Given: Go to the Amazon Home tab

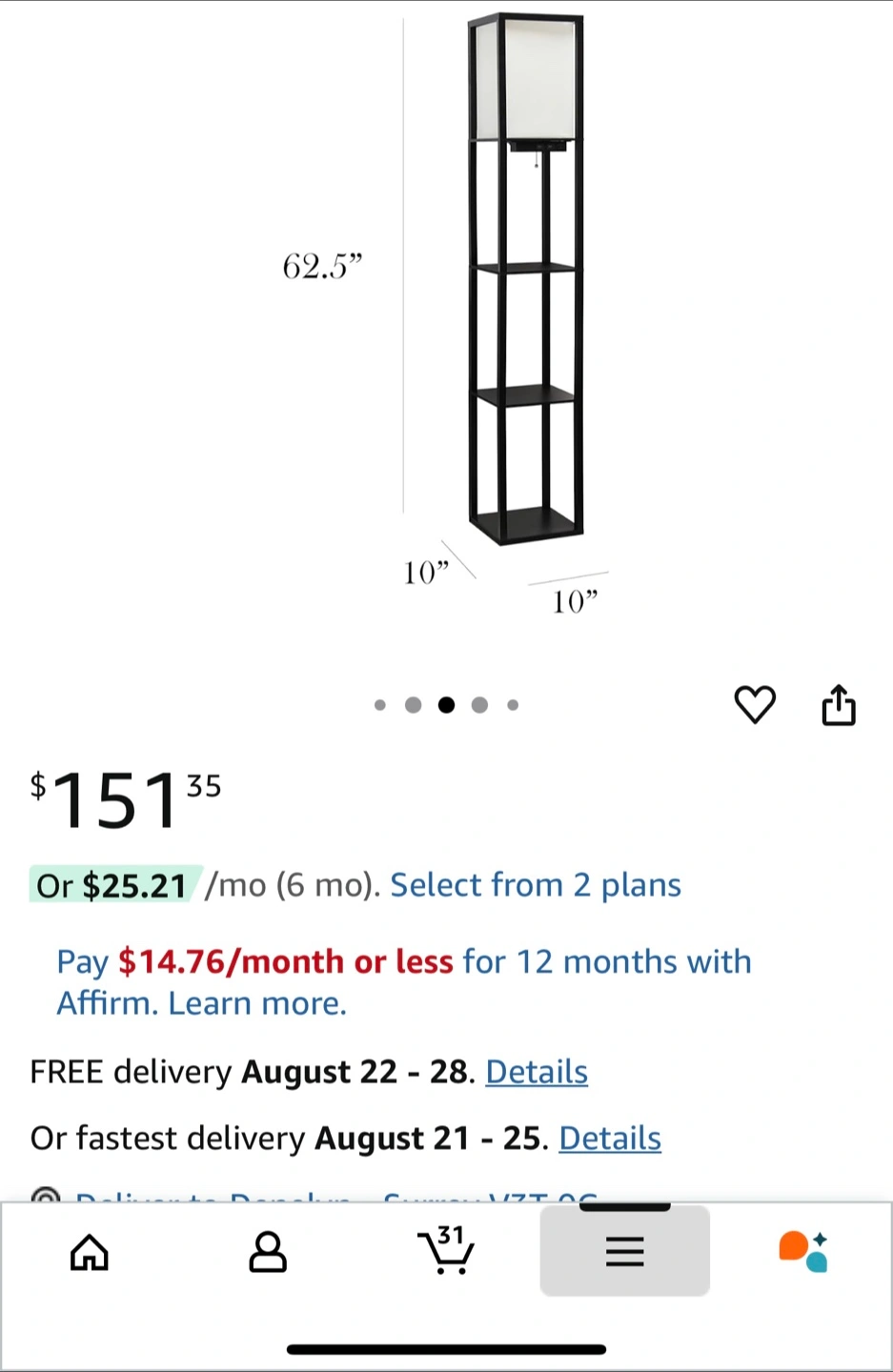Looking at the screenshot, I should coord(90,1252).
